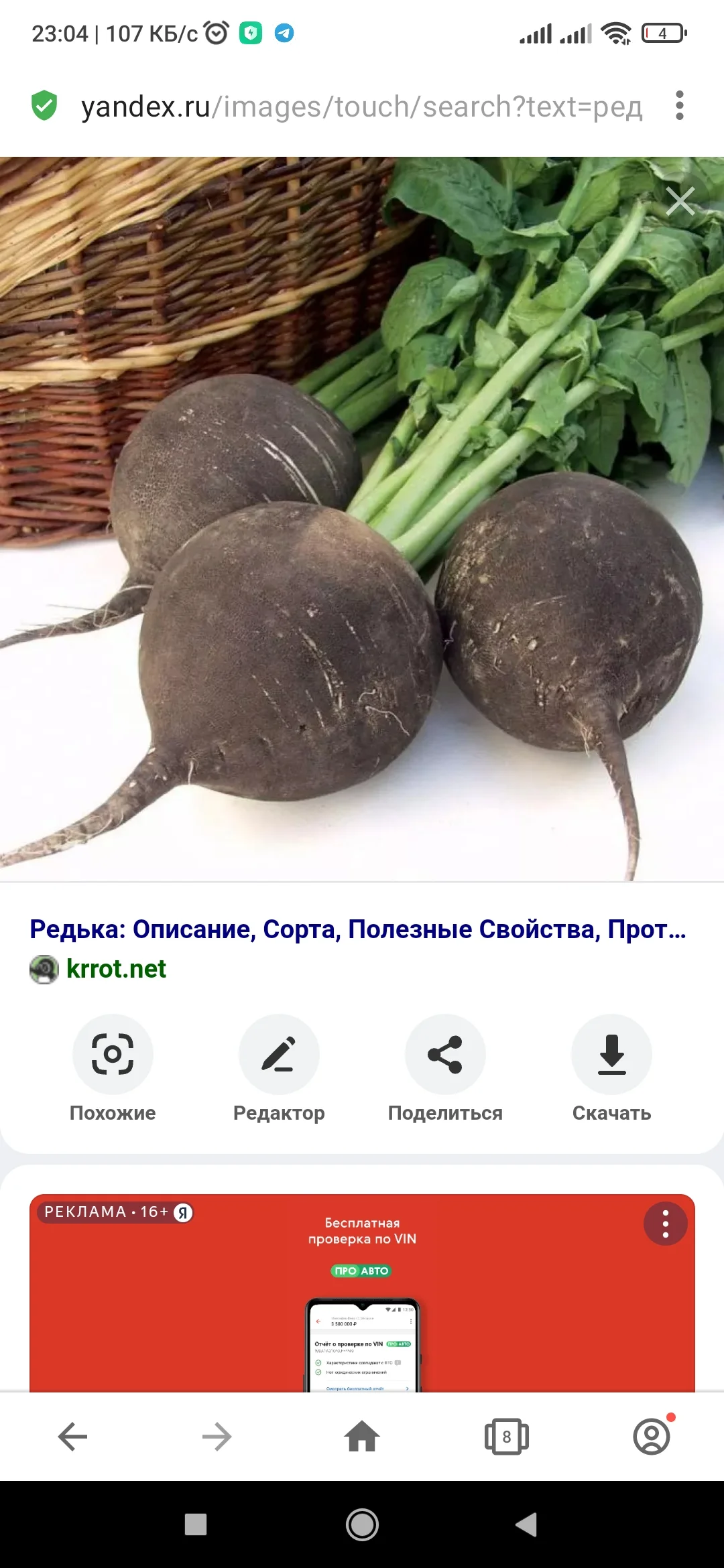Open the ПРО АВТО VIN check ad
Image resolution: width=724 pixels, height=1568 pixels.
(x=362, y=1271)
